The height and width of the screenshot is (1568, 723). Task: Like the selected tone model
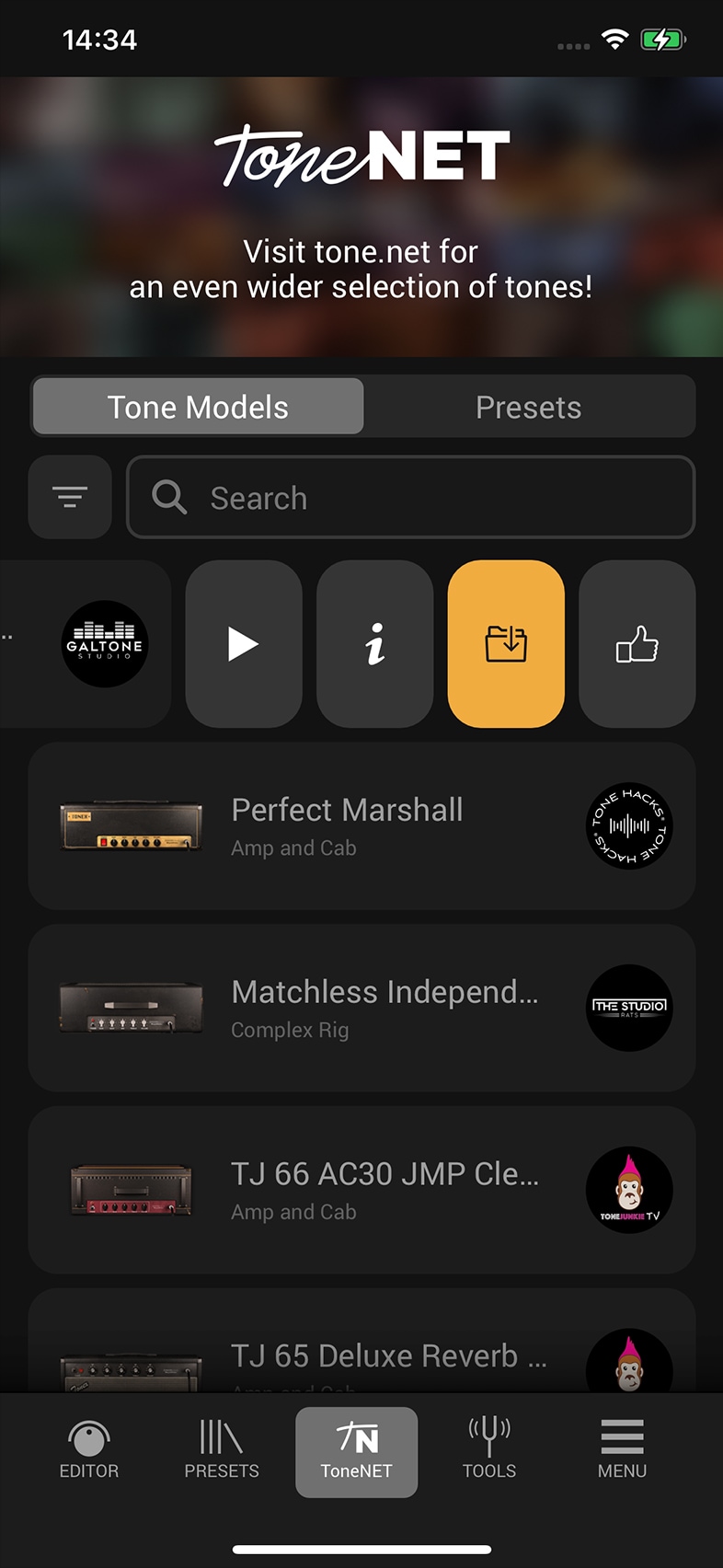tap(637, 643)
